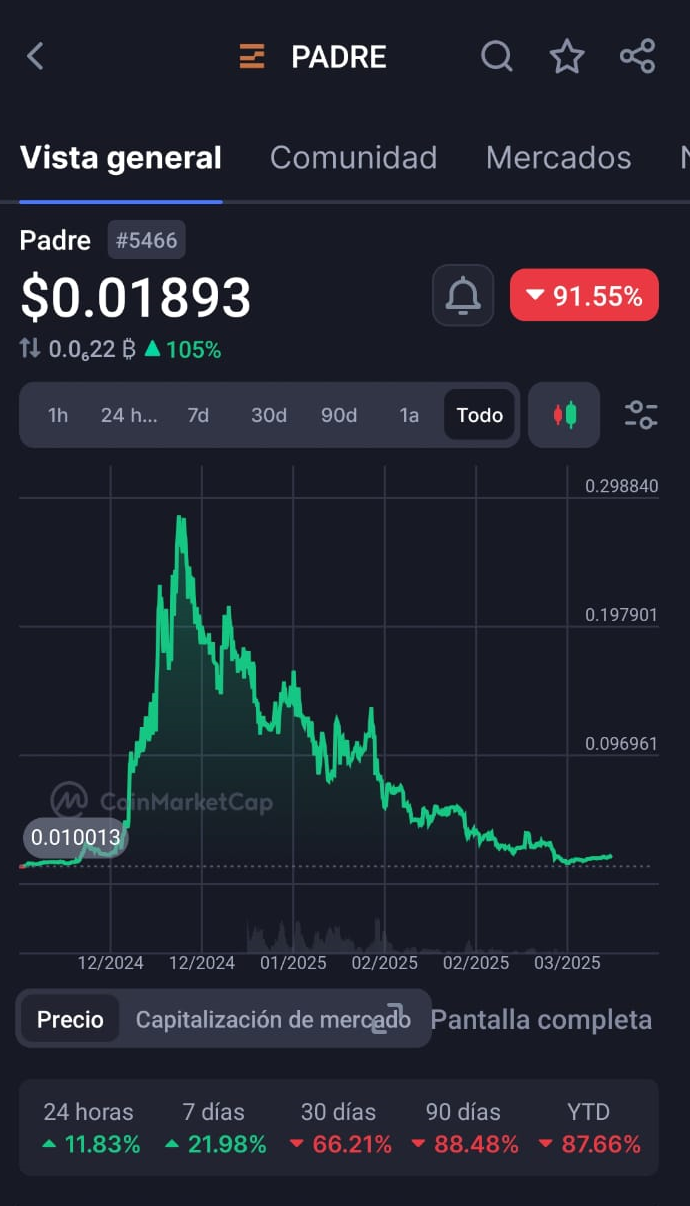
Task: Select the 7d chart range
Action: pos(198,415)
